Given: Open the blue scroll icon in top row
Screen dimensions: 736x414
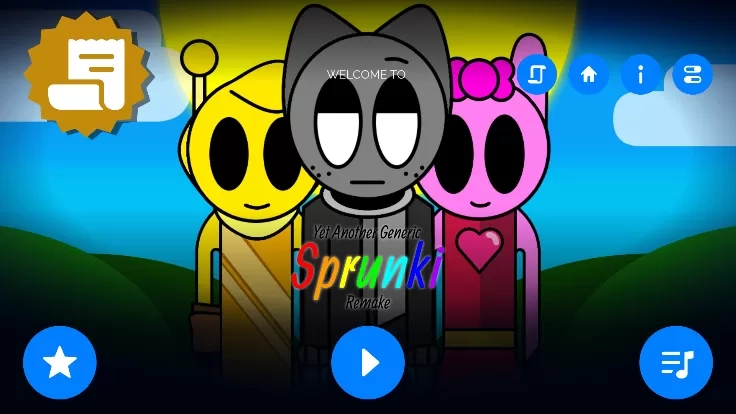Looking at the screenshot, I should 537,74.
